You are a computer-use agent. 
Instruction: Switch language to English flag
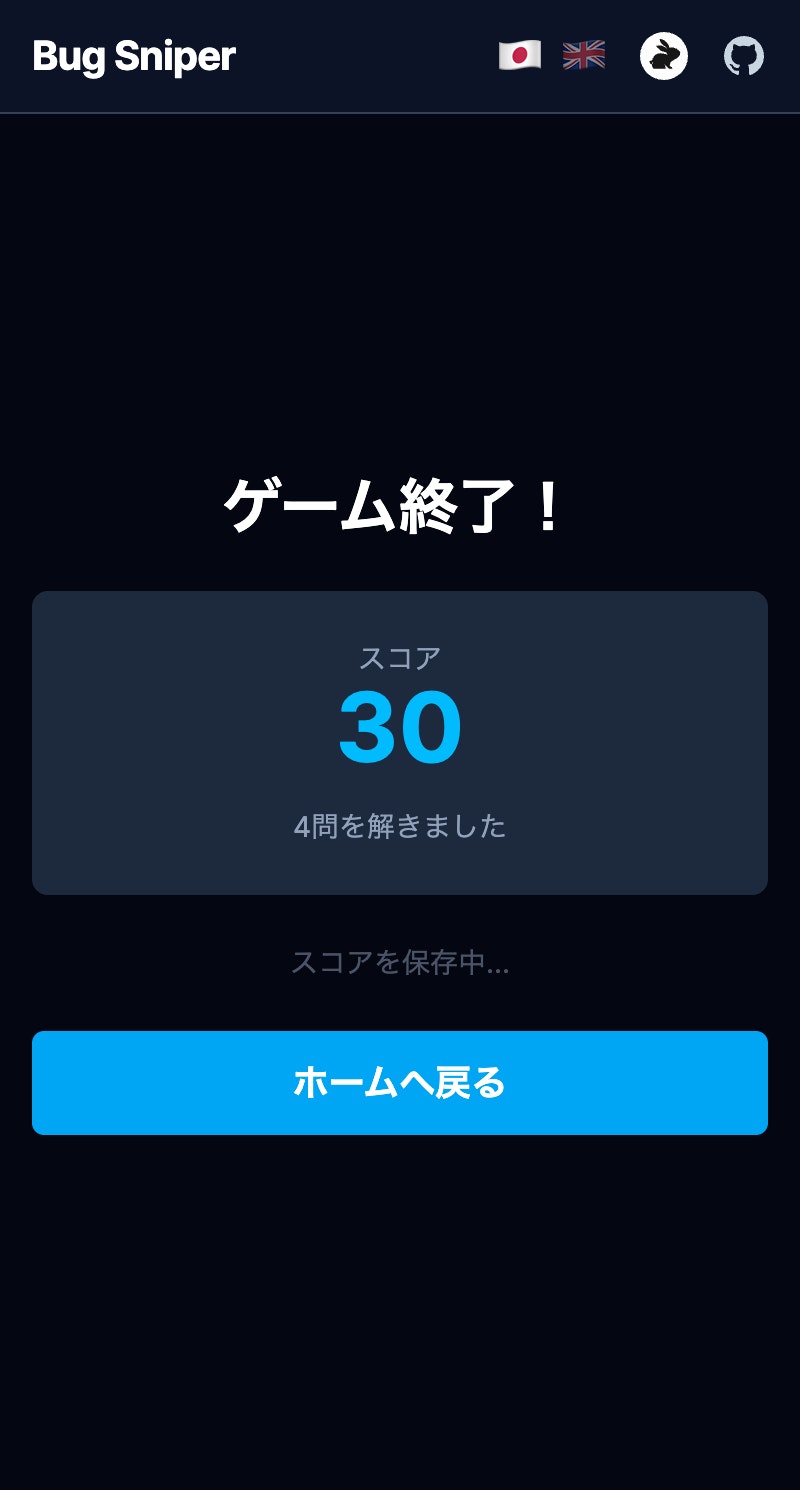point(584,56)
